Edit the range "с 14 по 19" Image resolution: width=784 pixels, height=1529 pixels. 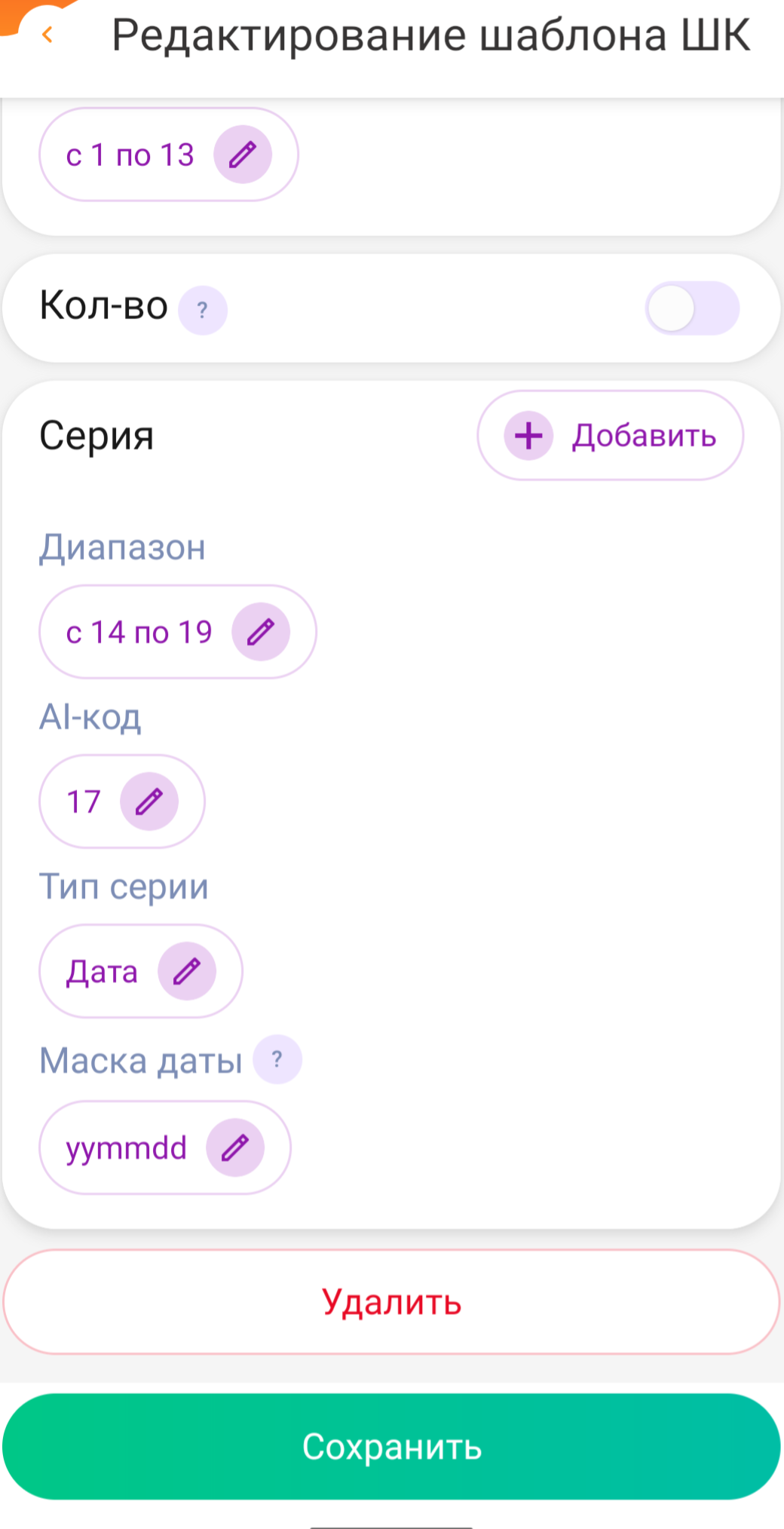tap(261, 632)
